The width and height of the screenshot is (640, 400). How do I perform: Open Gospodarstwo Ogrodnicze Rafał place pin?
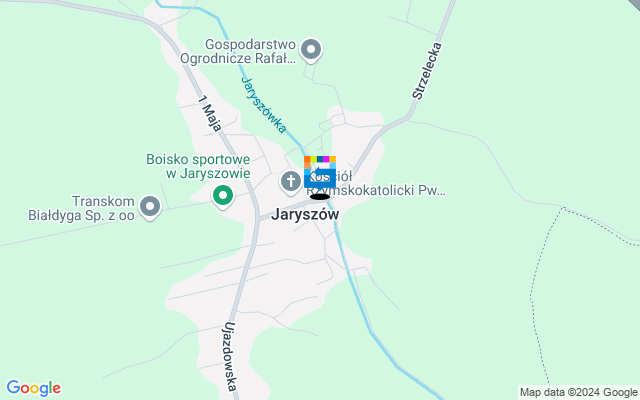pos(311,48)
